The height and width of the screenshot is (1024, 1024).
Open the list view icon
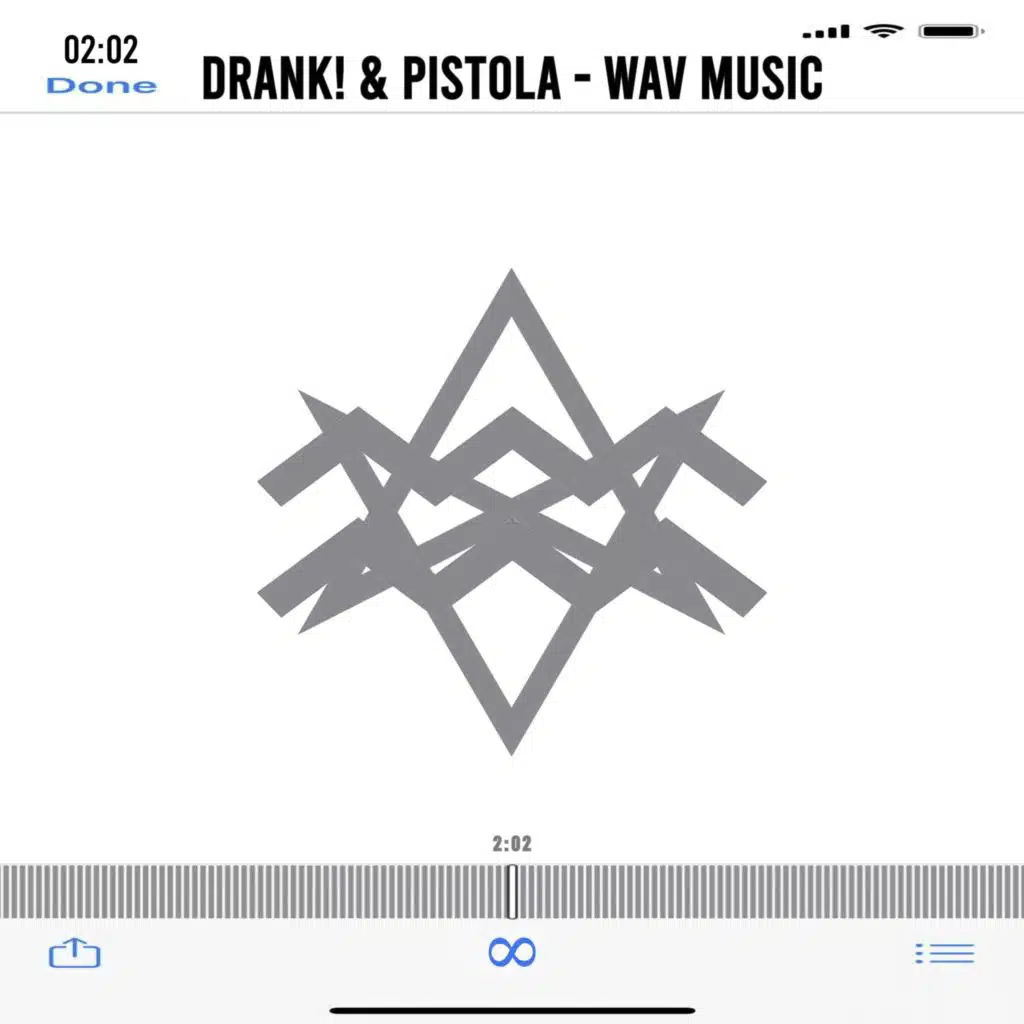(x=944, y=953)
